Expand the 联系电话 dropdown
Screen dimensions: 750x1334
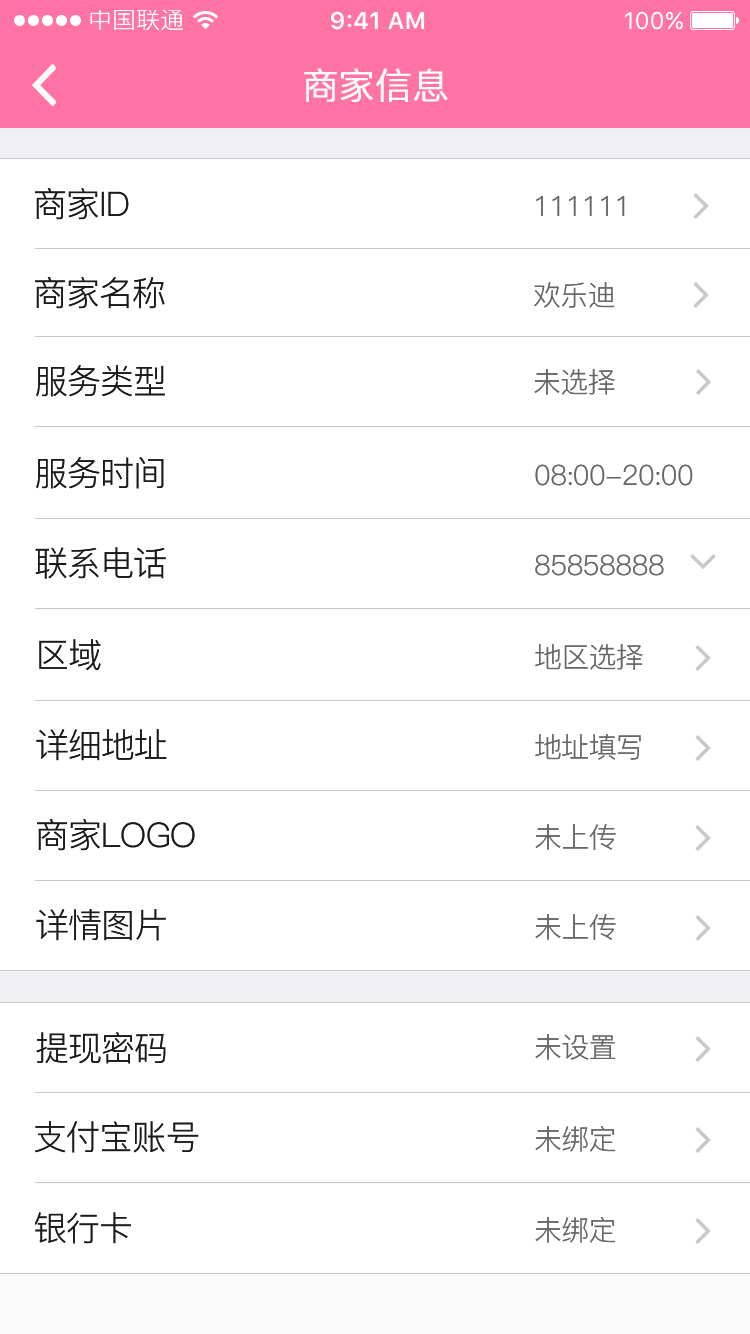pyautogui.click(x=703, y=563)
